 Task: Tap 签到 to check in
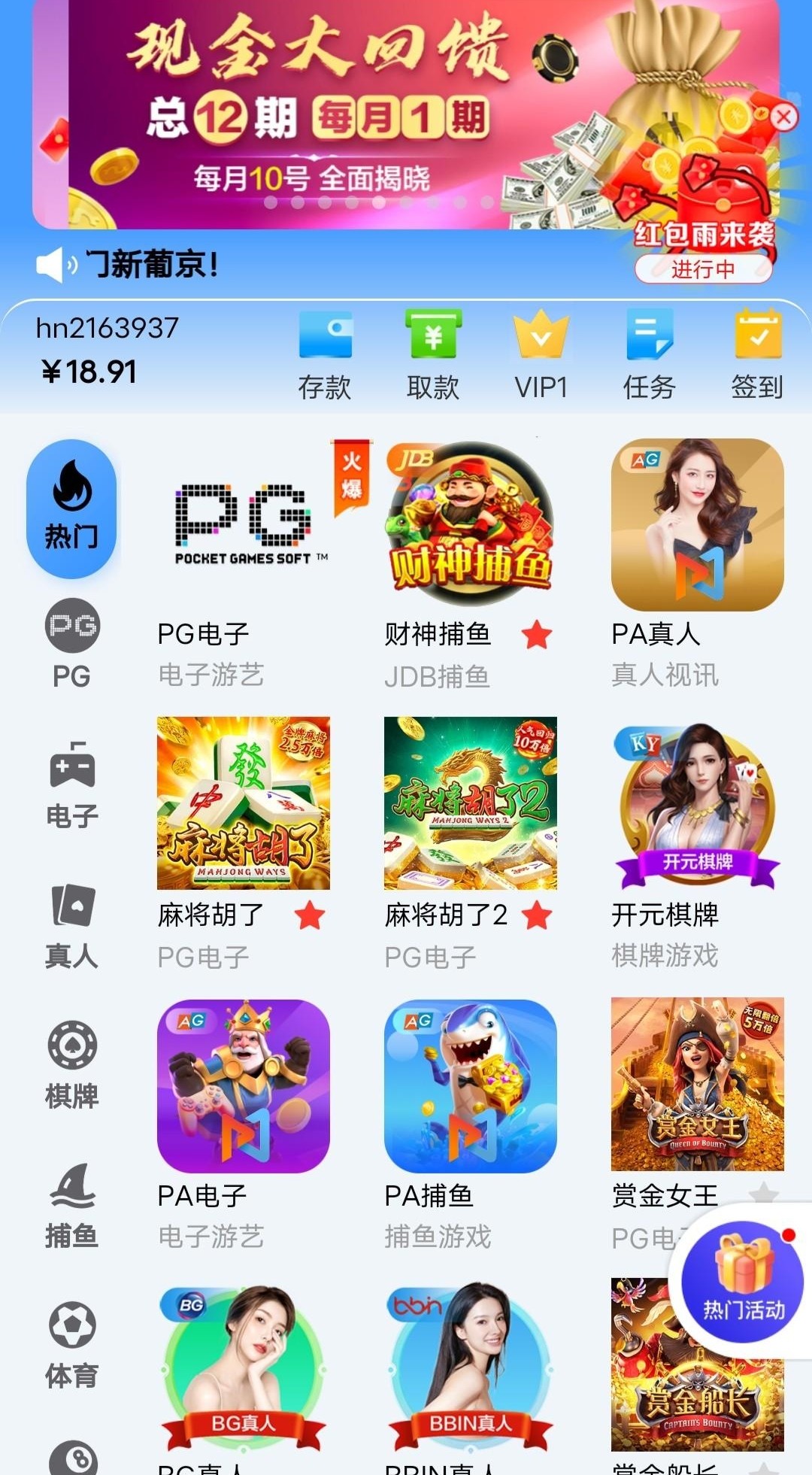click(757, 354)
